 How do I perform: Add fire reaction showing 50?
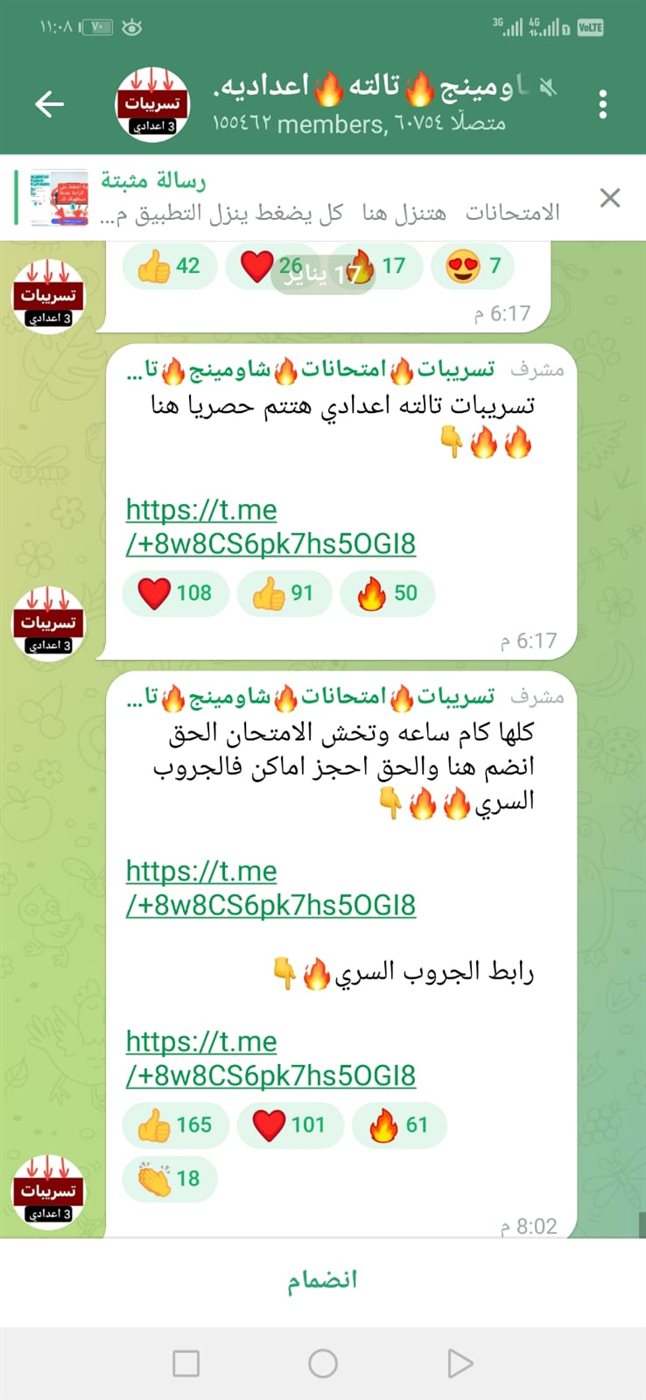coord(387,593)
